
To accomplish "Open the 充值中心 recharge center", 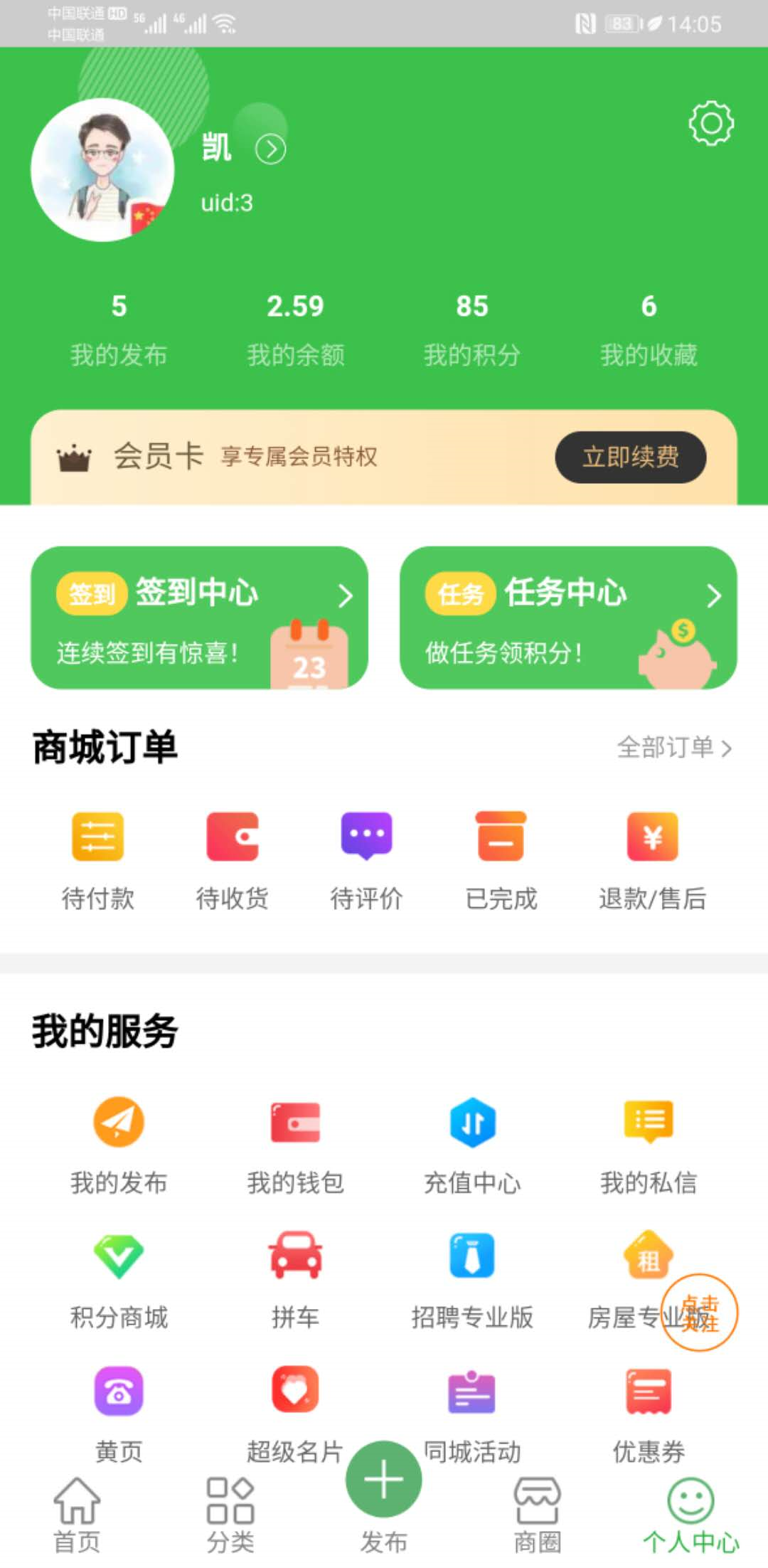I will (471, 1142).
